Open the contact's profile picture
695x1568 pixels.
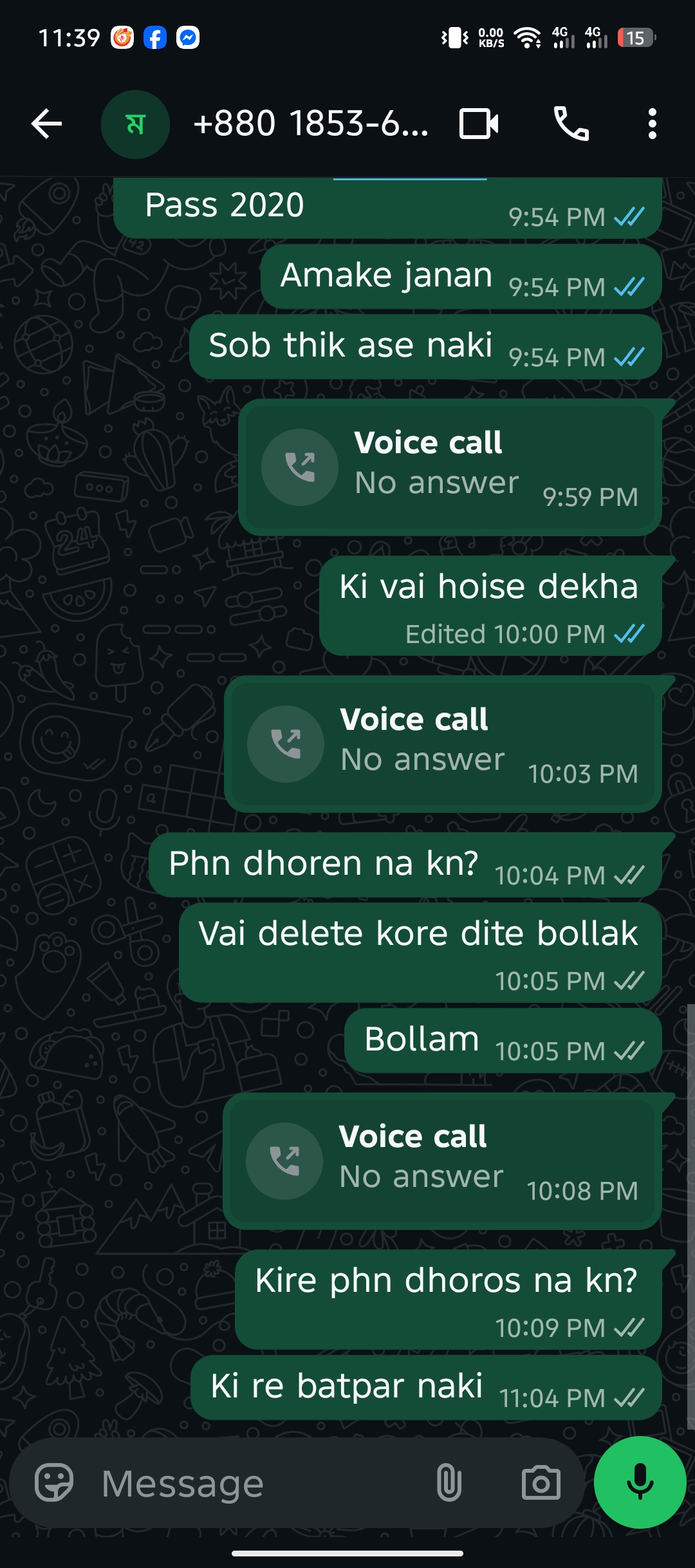135,124
